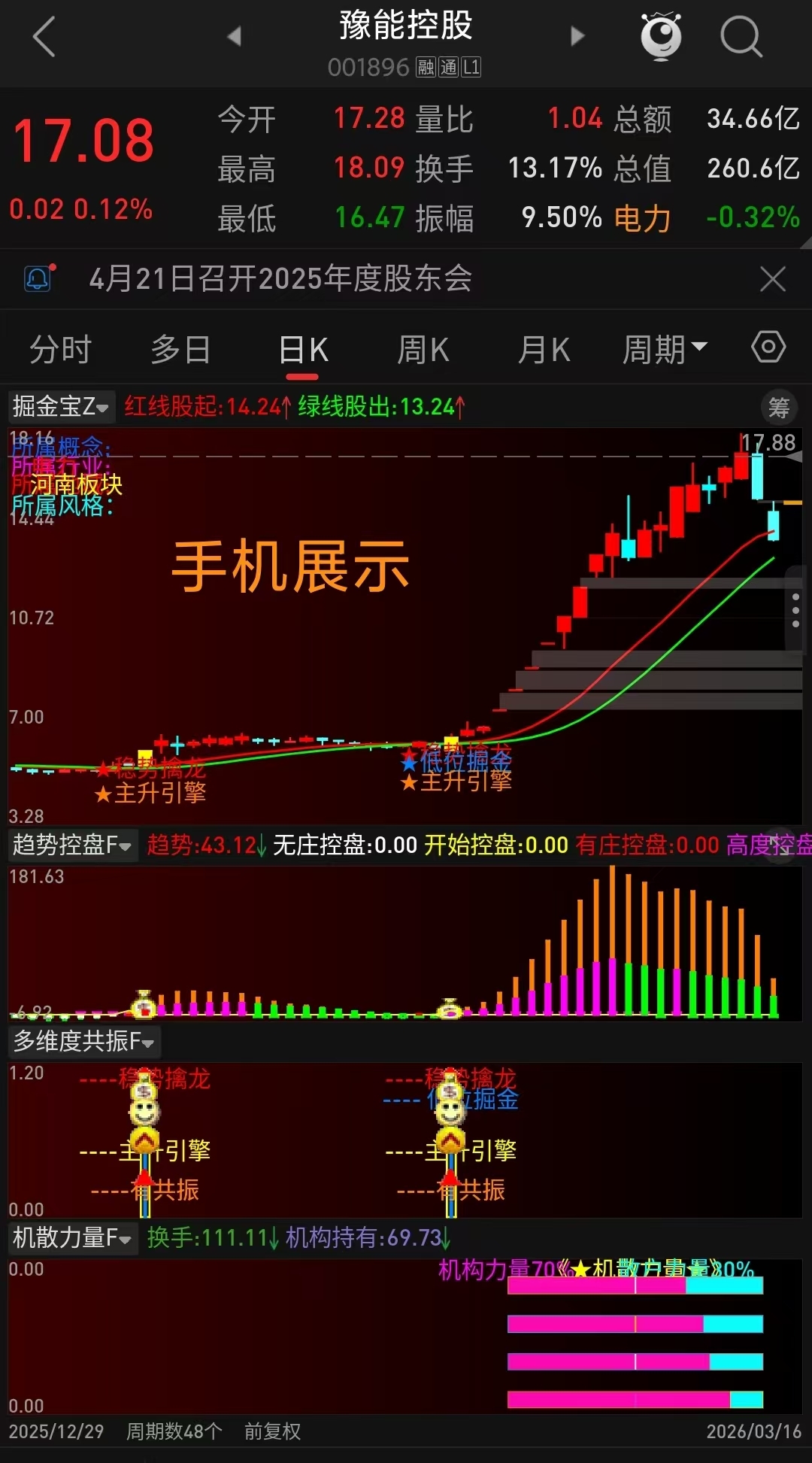Viewport: 812px width, 1463px height.
Task: Change the 多维度共振F indicator
Action: [83, 1042]
